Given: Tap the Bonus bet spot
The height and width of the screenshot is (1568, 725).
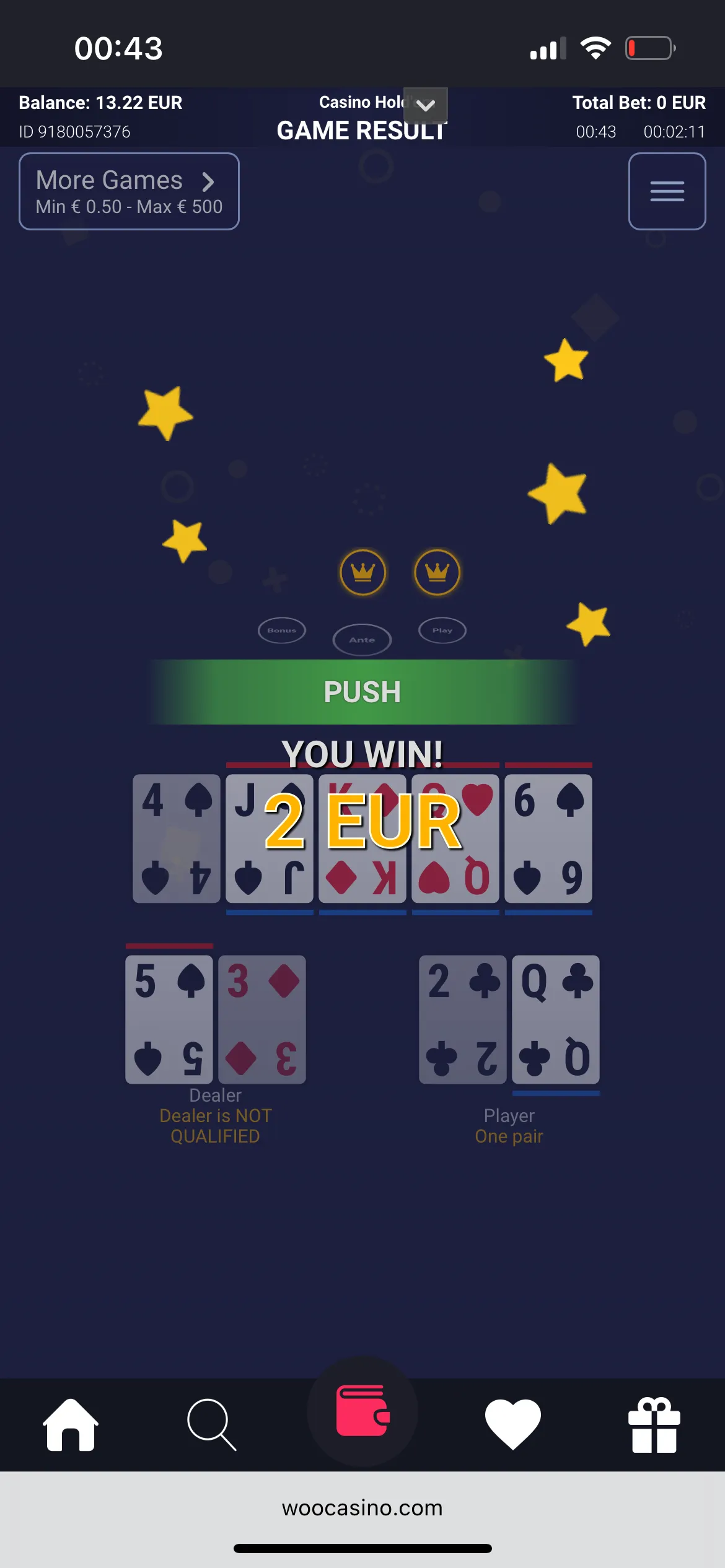Looking at the screenshot, I should [x=282, y=630].
